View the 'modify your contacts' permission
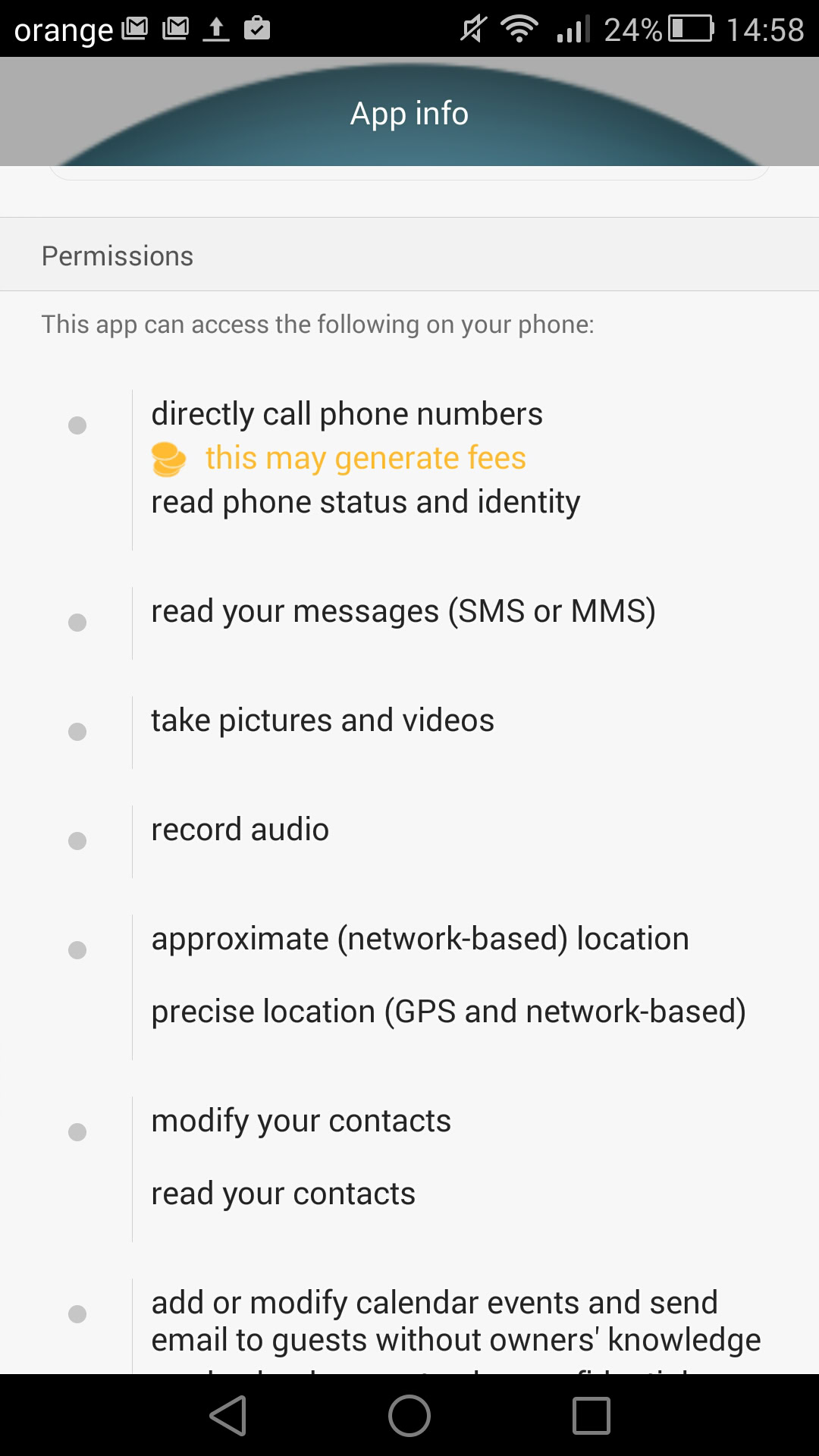This screenshot has width=819, height=1456. (x=301, y=1121)
